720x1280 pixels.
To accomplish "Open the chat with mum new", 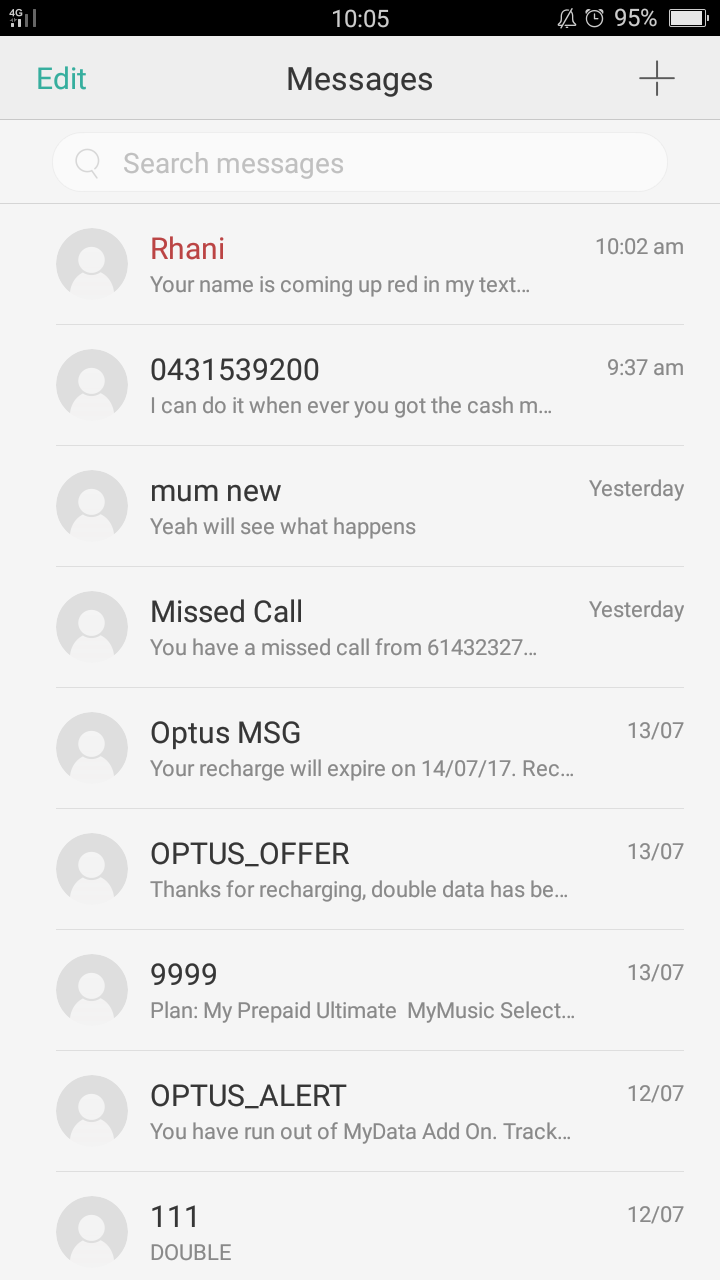I will pos(360,507).
